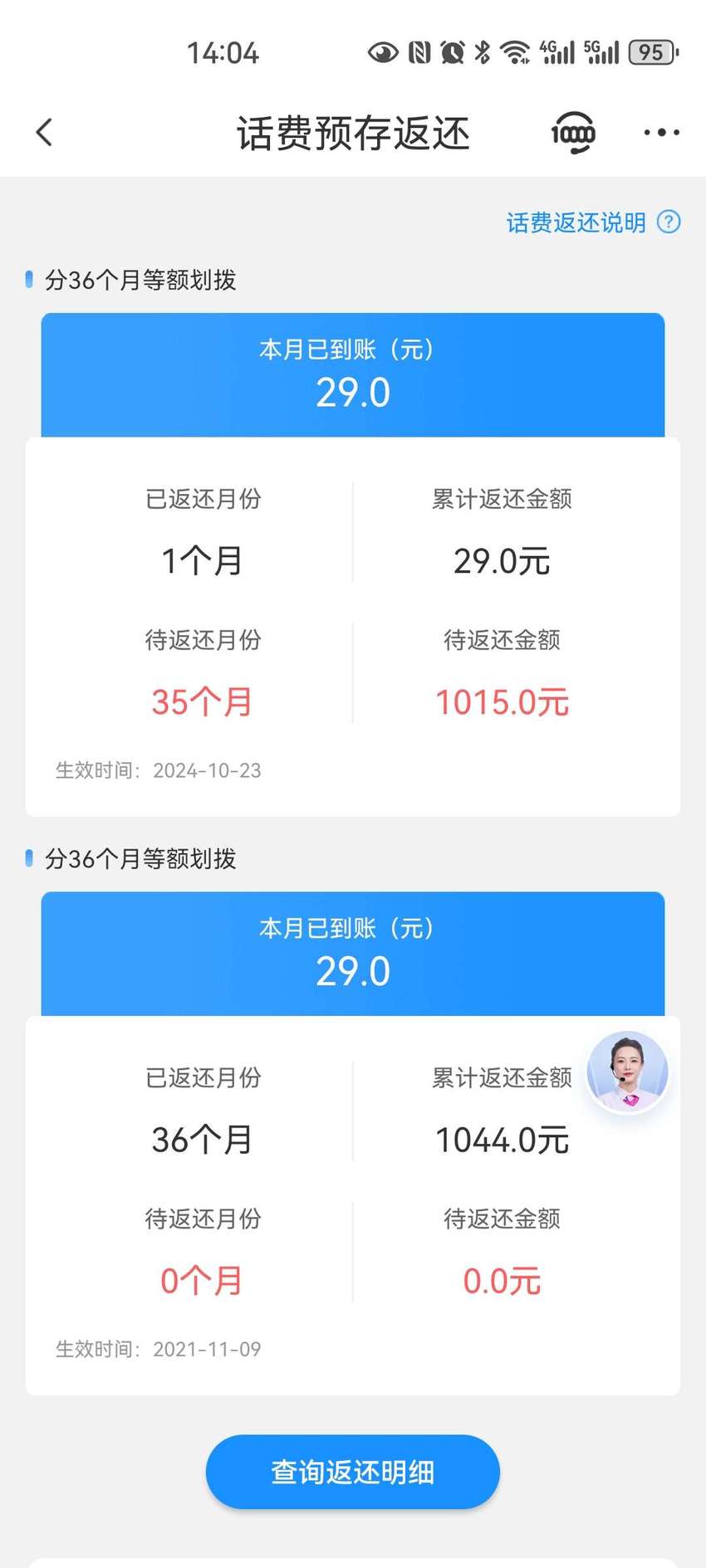Screen dimensions: 706x1568
Task: Tap the 查询返还明细 button
Action: click(x=353, y=1472)
